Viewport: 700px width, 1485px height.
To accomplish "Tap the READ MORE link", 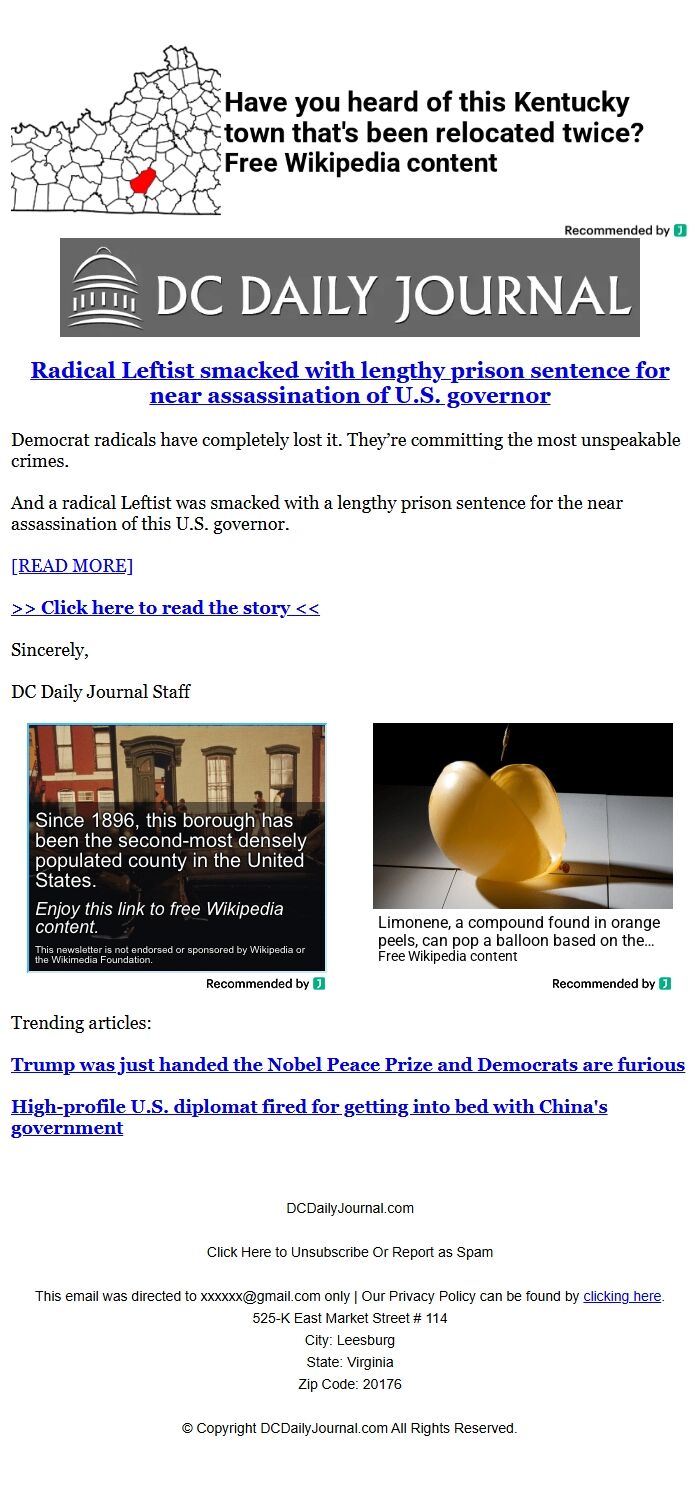I will tap(72, 566).
